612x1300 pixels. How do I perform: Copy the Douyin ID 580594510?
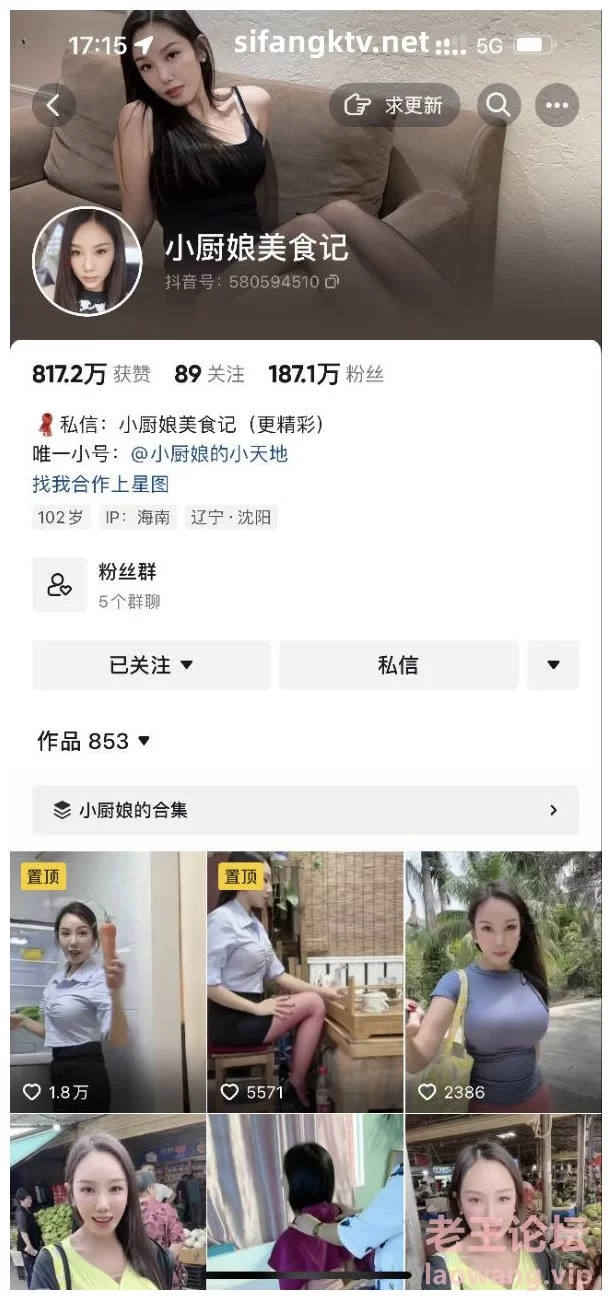332,282
